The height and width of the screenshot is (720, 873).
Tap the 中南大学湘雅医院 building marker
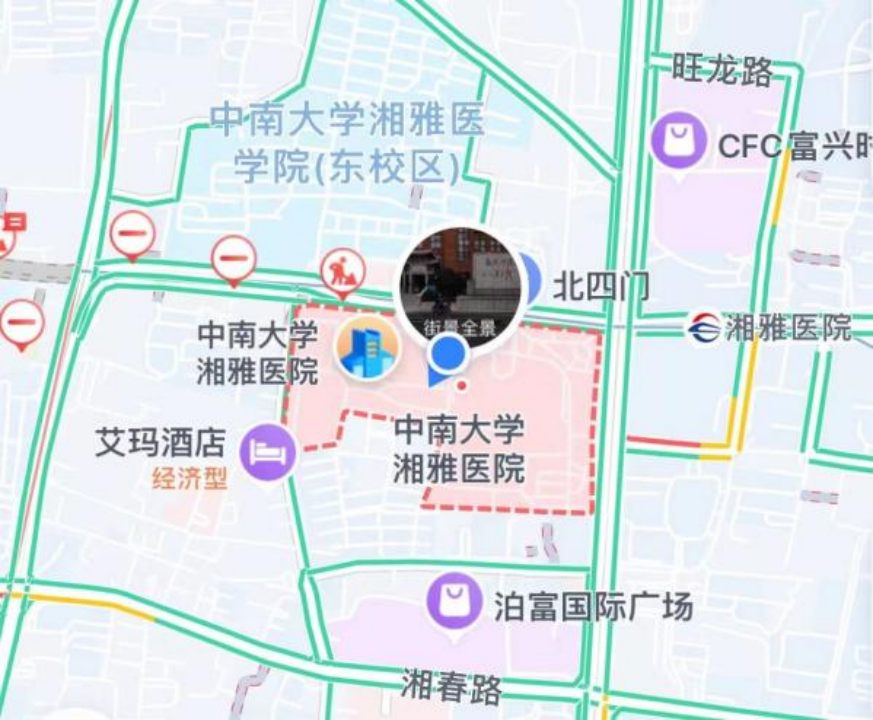click(x=367, y=349)
